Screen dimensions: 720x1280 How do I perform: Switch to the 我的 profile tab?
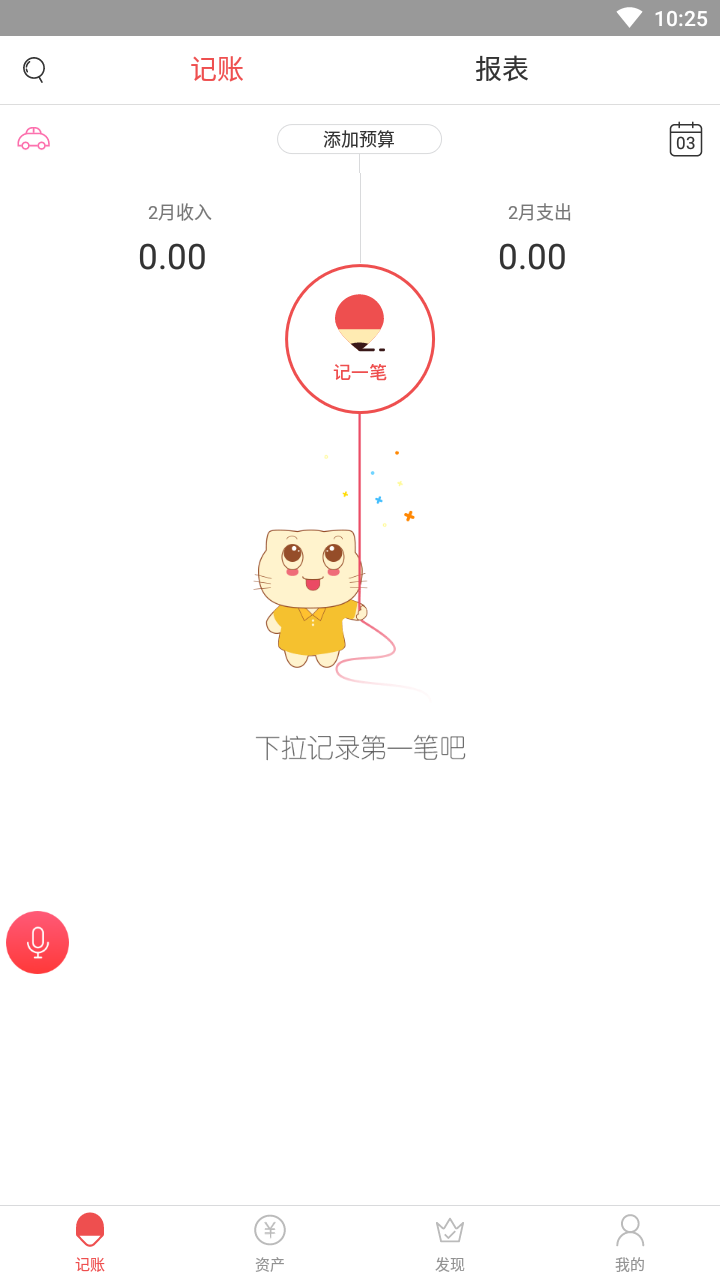click(x=630, y=1243)
